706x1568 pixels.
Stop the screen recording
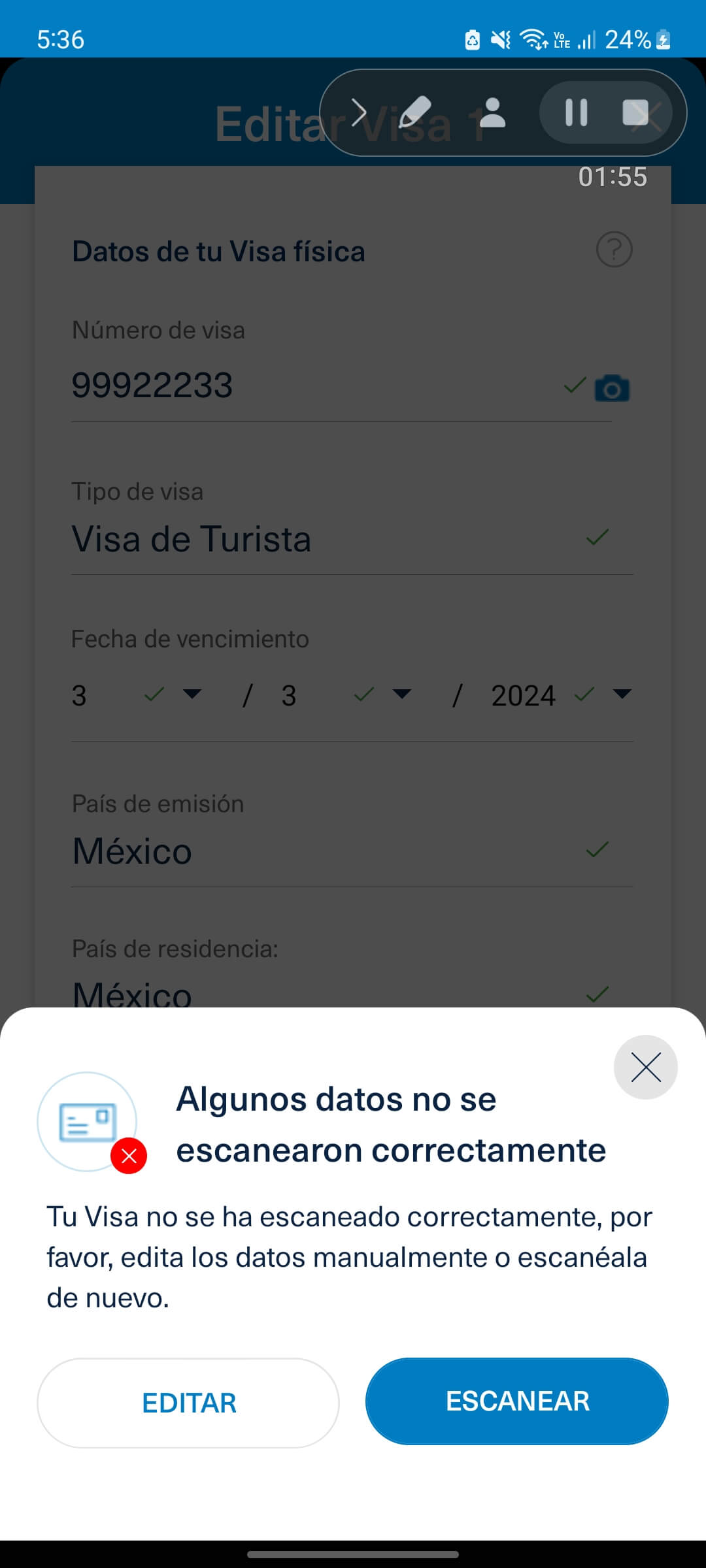[x=637, y=114]
